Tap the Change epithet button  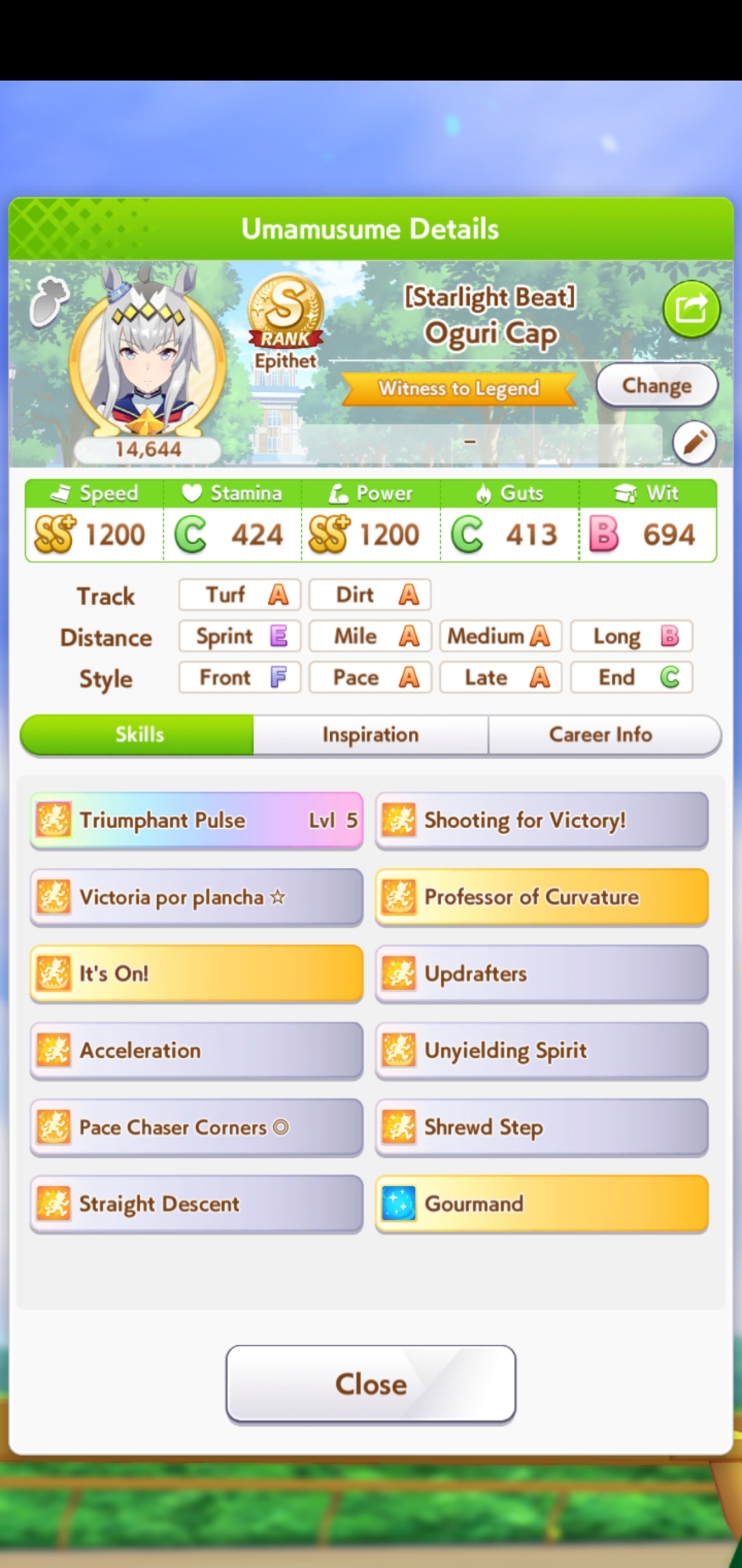pos(657,386)
